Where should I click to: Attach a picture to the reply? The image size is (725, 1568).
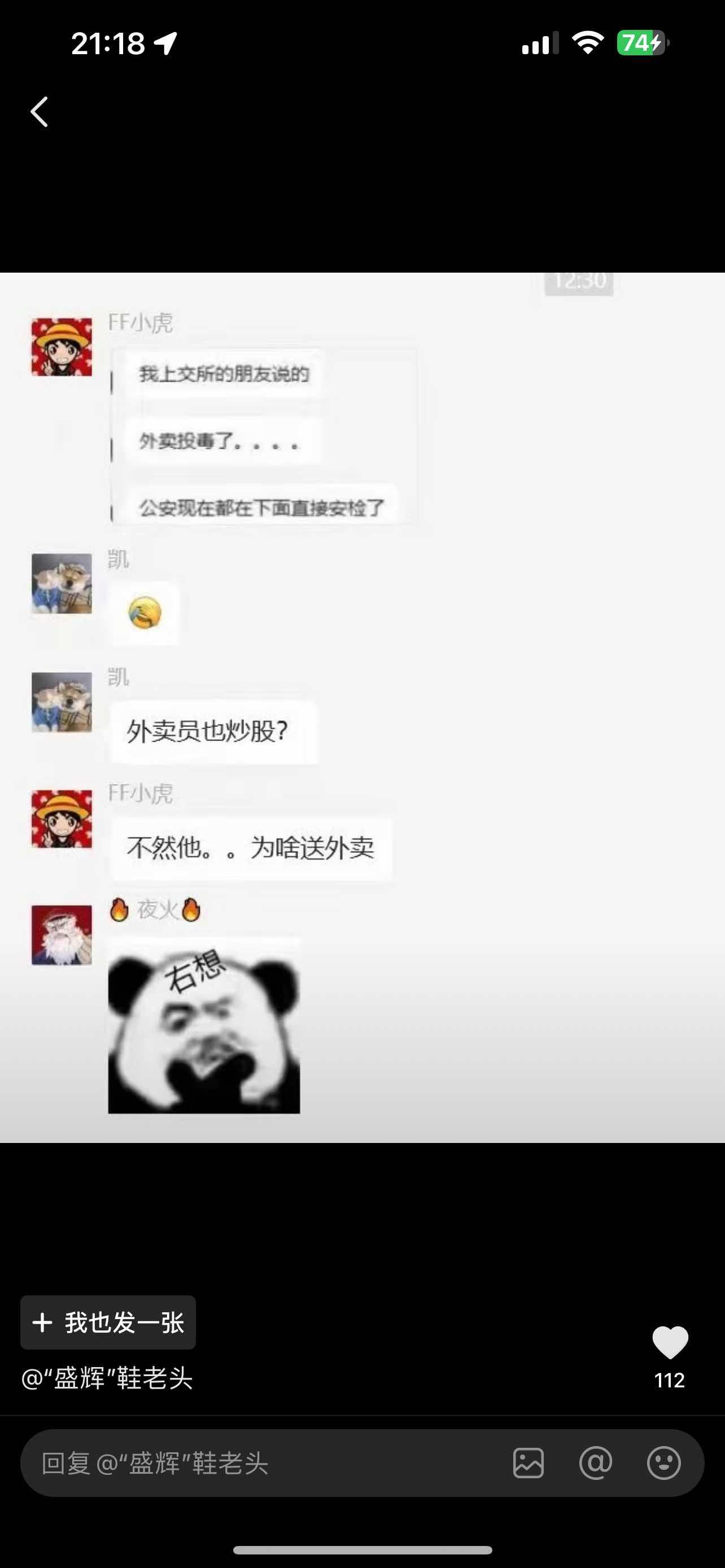click(528, 1464)
